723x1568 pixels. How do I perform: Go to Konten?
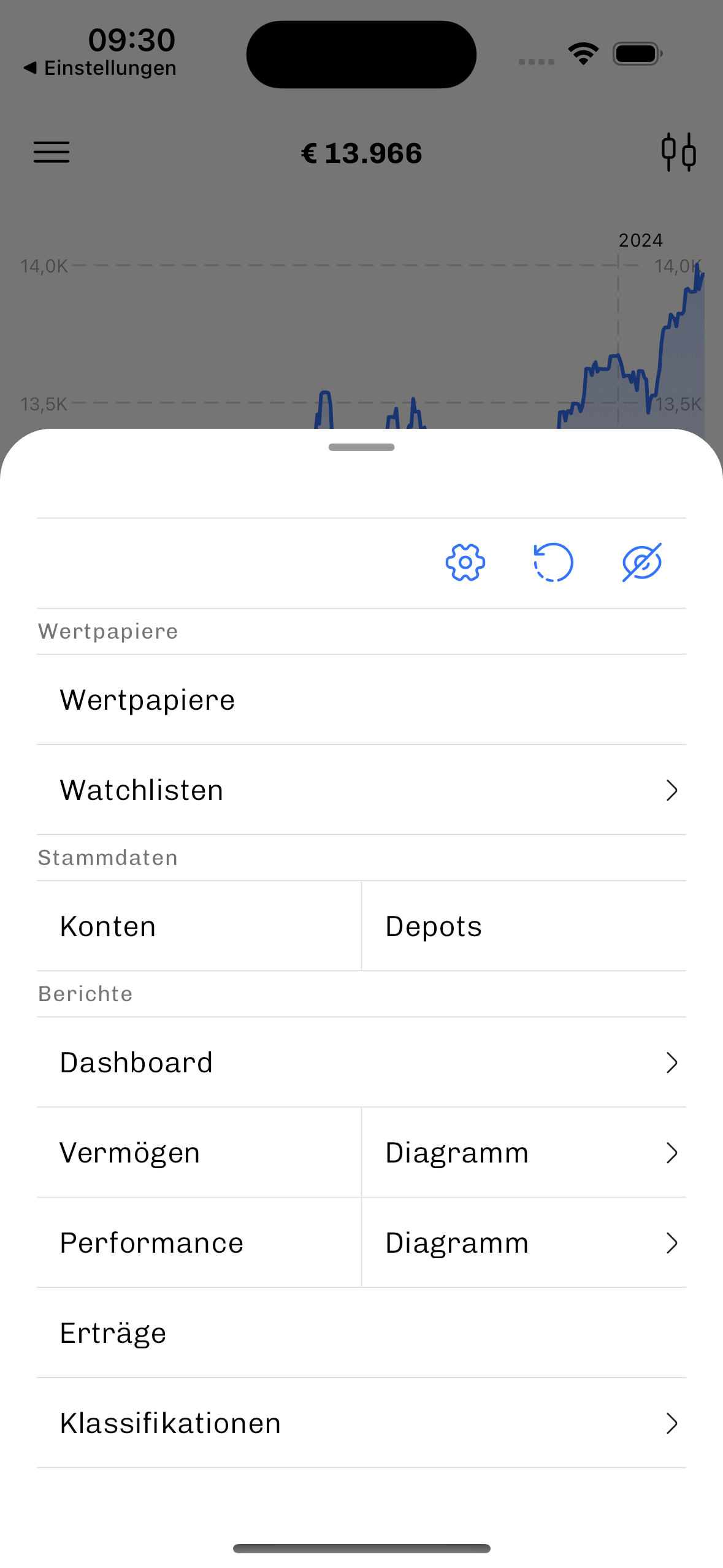point(199,926)
